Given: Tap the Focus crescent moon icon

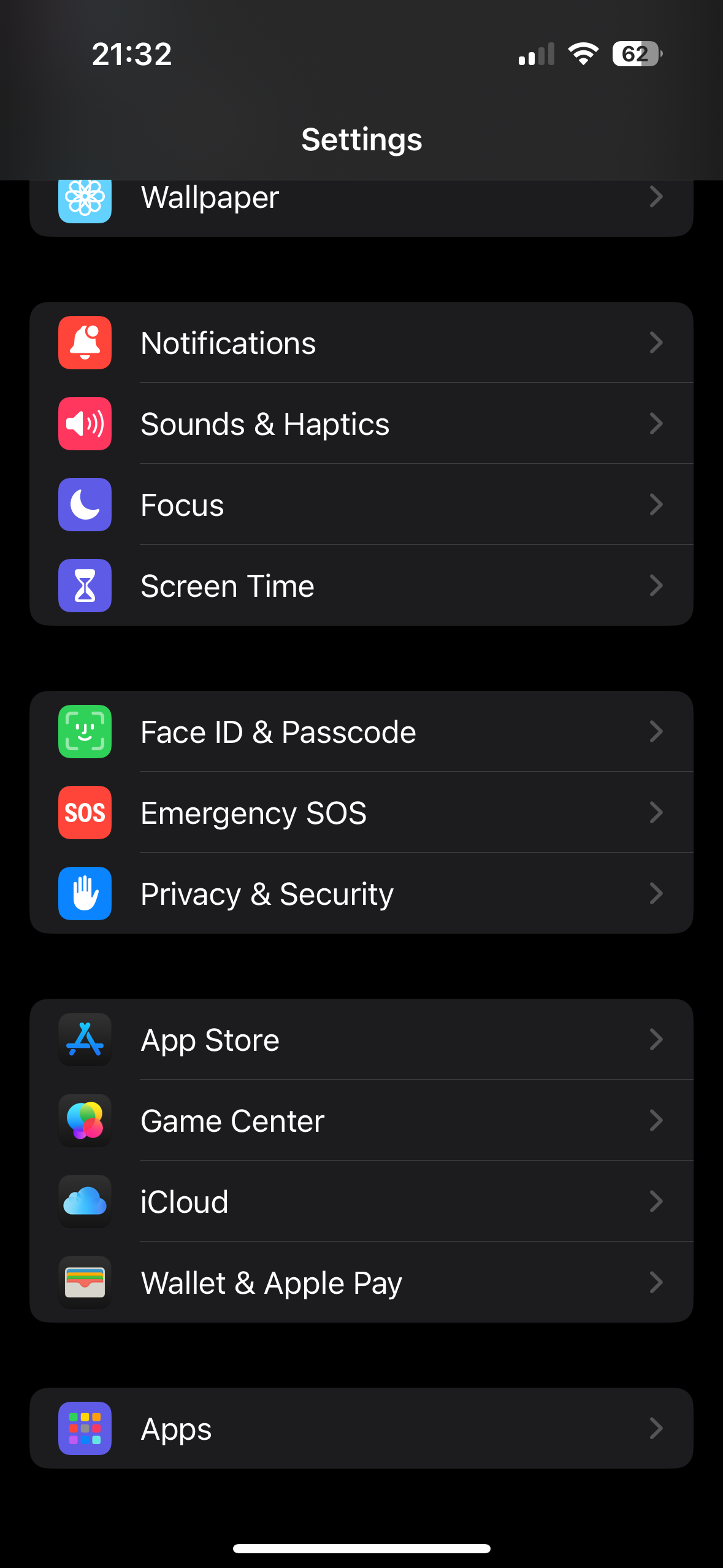Looking at the screenshot, I should coord(85,504).
